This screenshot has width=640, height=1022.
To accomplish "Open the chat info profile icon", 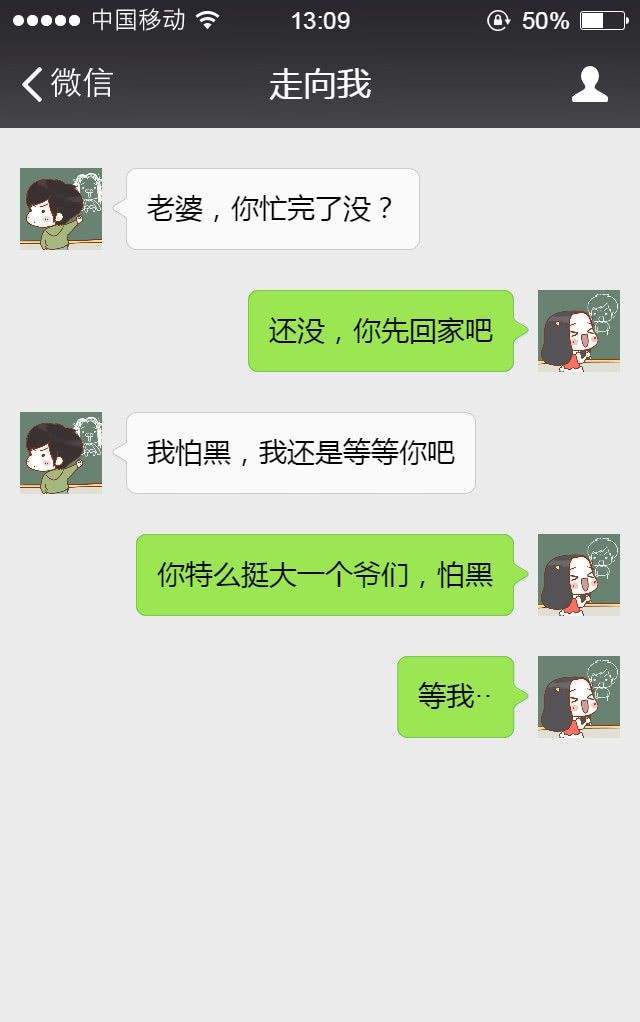I will (589, 85).
